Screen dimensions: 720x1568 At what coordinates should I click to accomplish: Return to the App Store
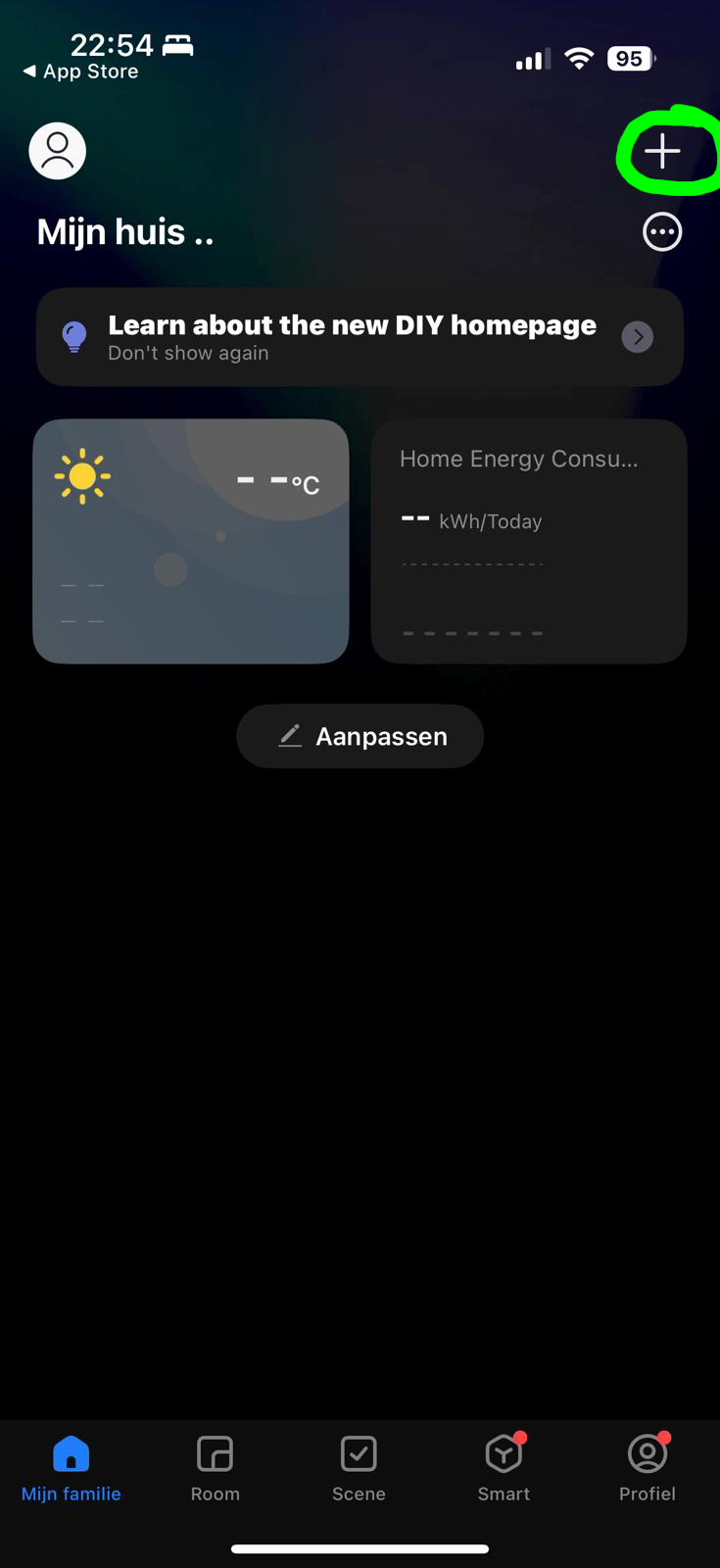(80, 72)
